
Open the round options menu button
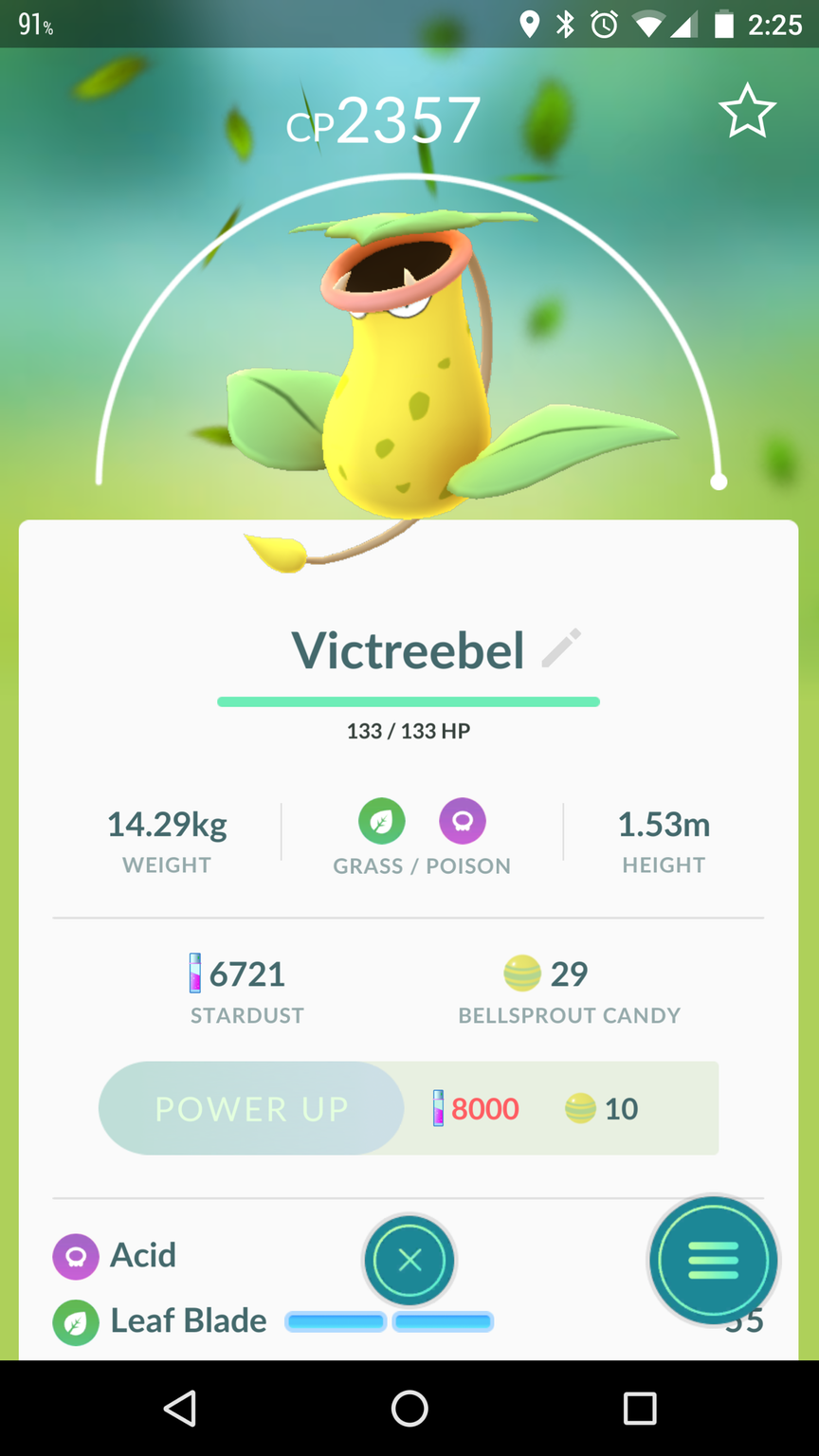click(713, 1260)
